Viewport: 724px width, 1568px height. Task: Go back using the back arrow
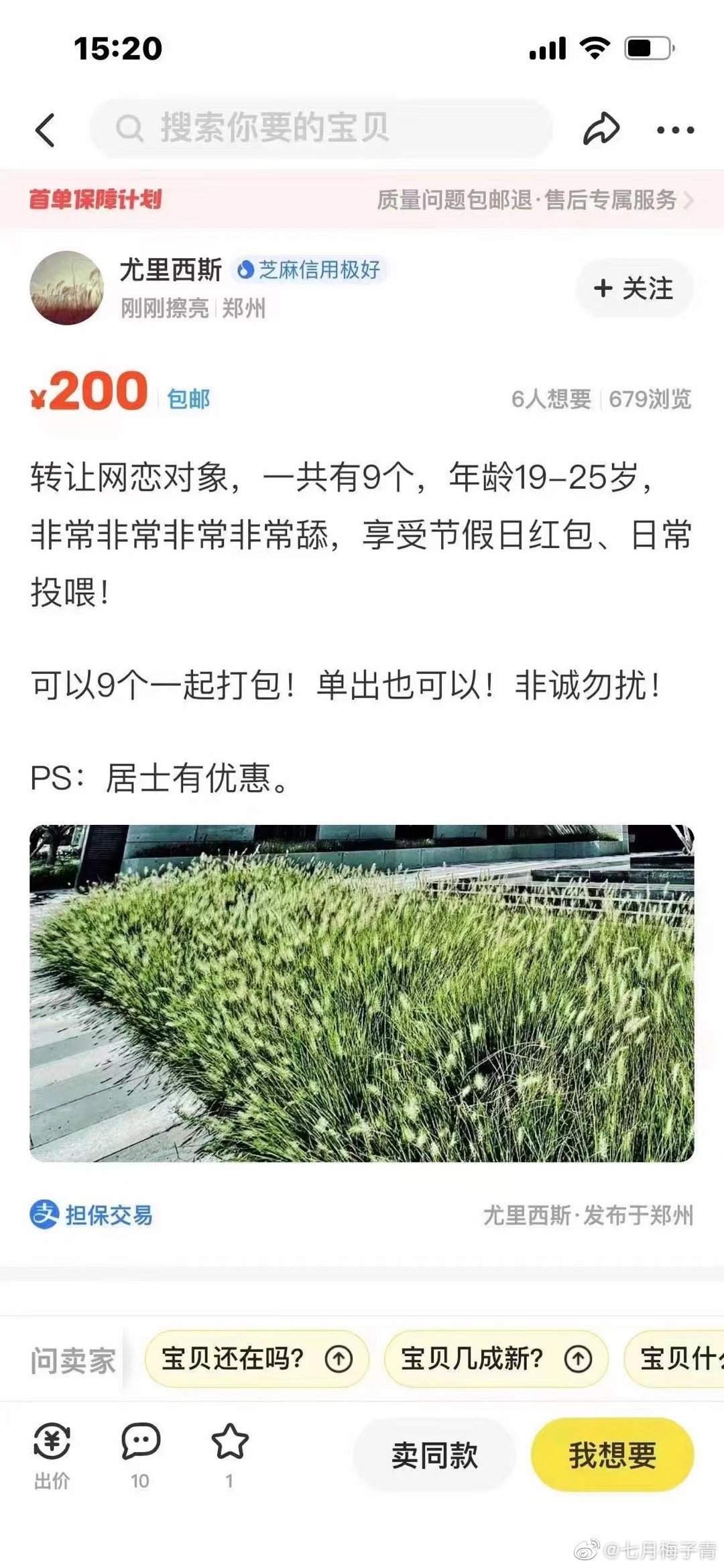click(45, 129)
